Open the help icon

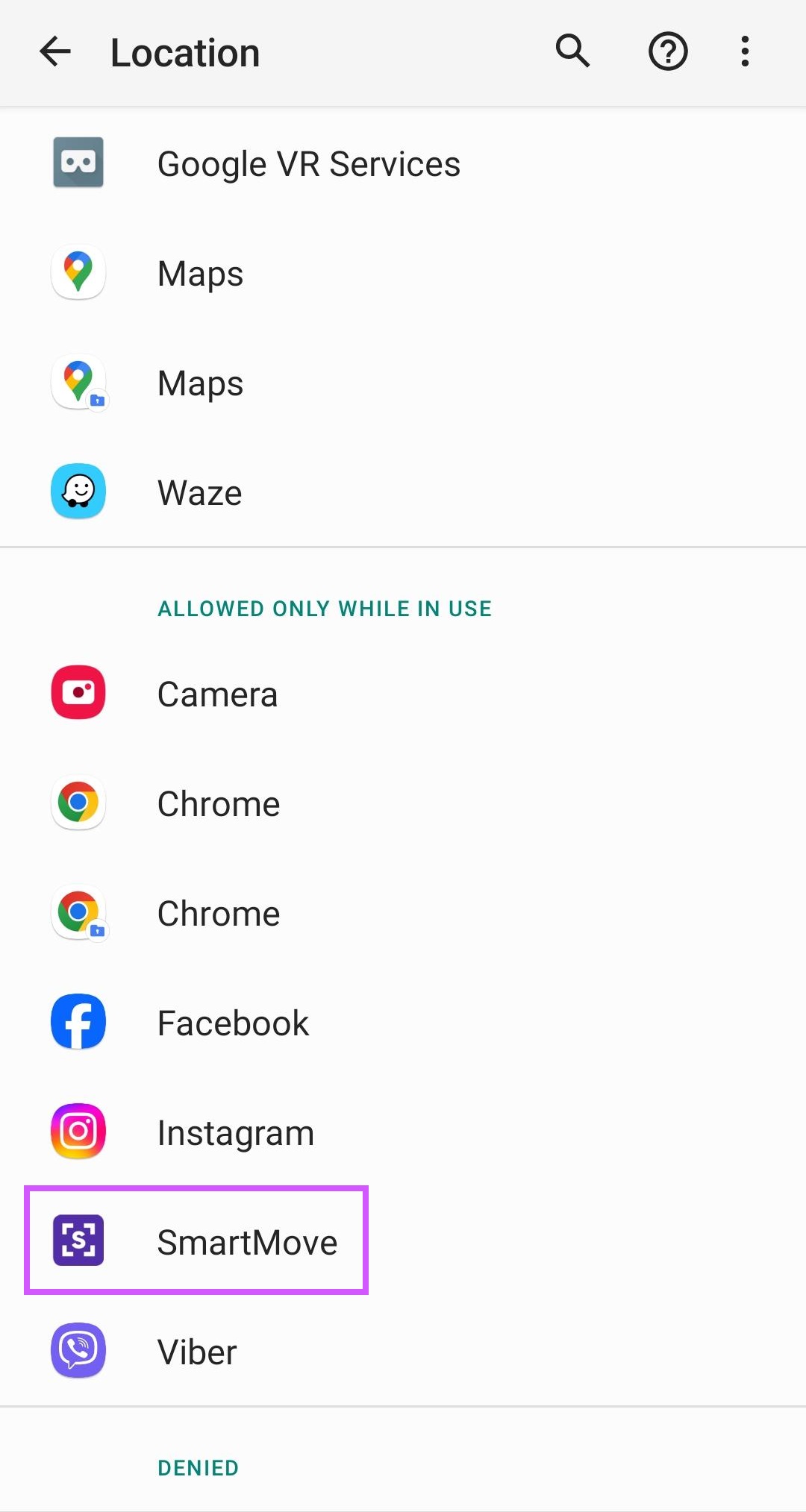tap(667, 52)
